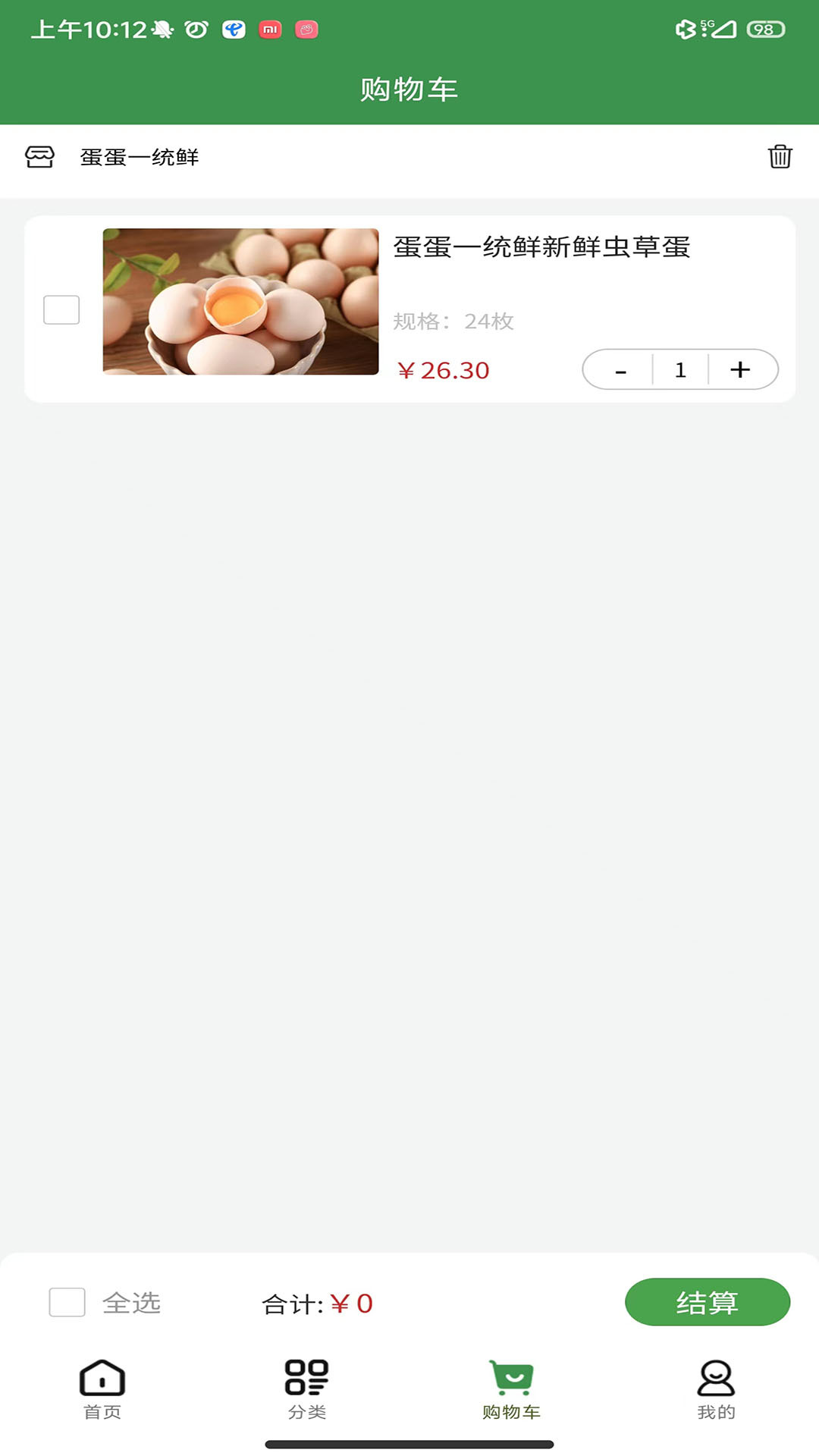The image size is (819, 1456).
Task: Toggle the 全选 select-all checkbox
Action: point(68,1302)
